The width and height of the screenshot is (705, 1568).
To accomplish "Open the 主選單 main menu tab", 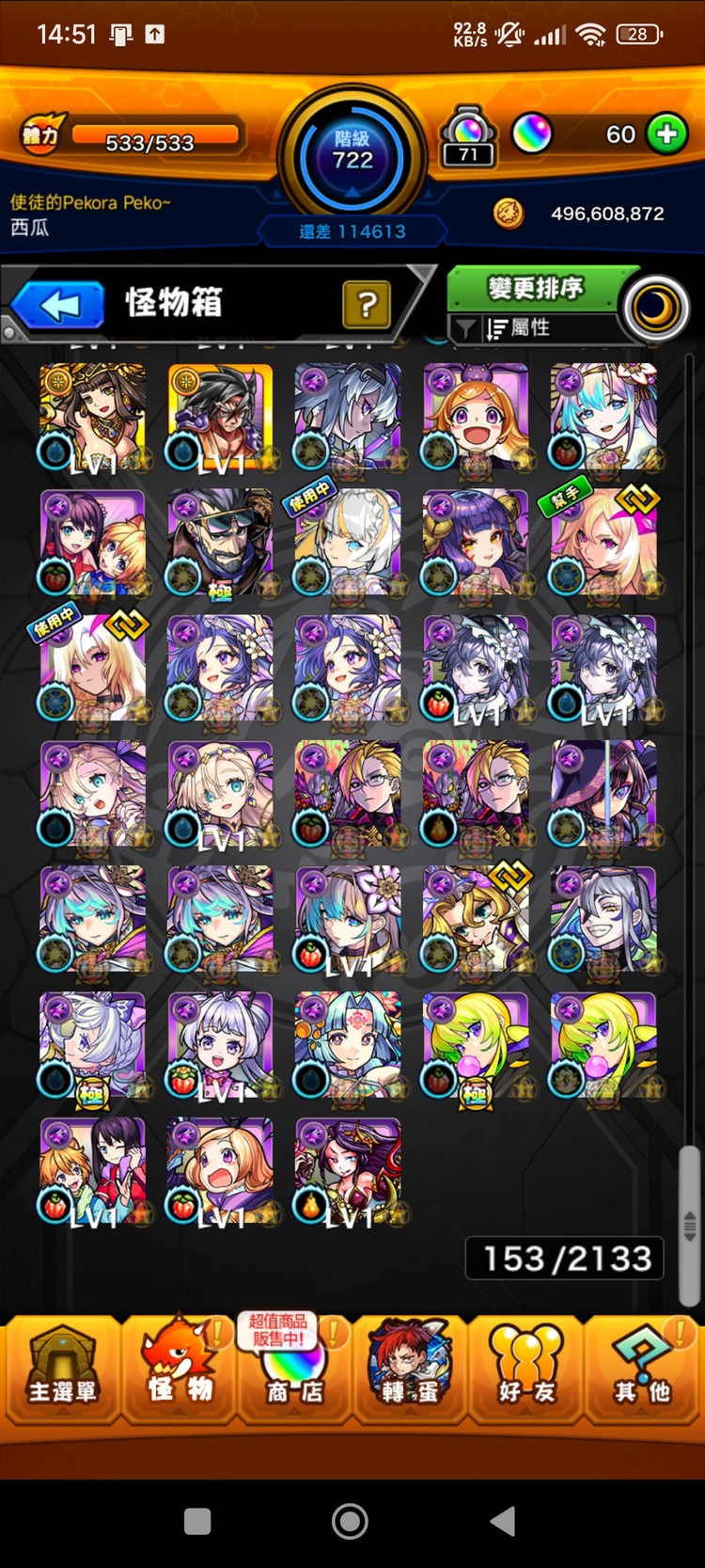I will (61, 1369).
